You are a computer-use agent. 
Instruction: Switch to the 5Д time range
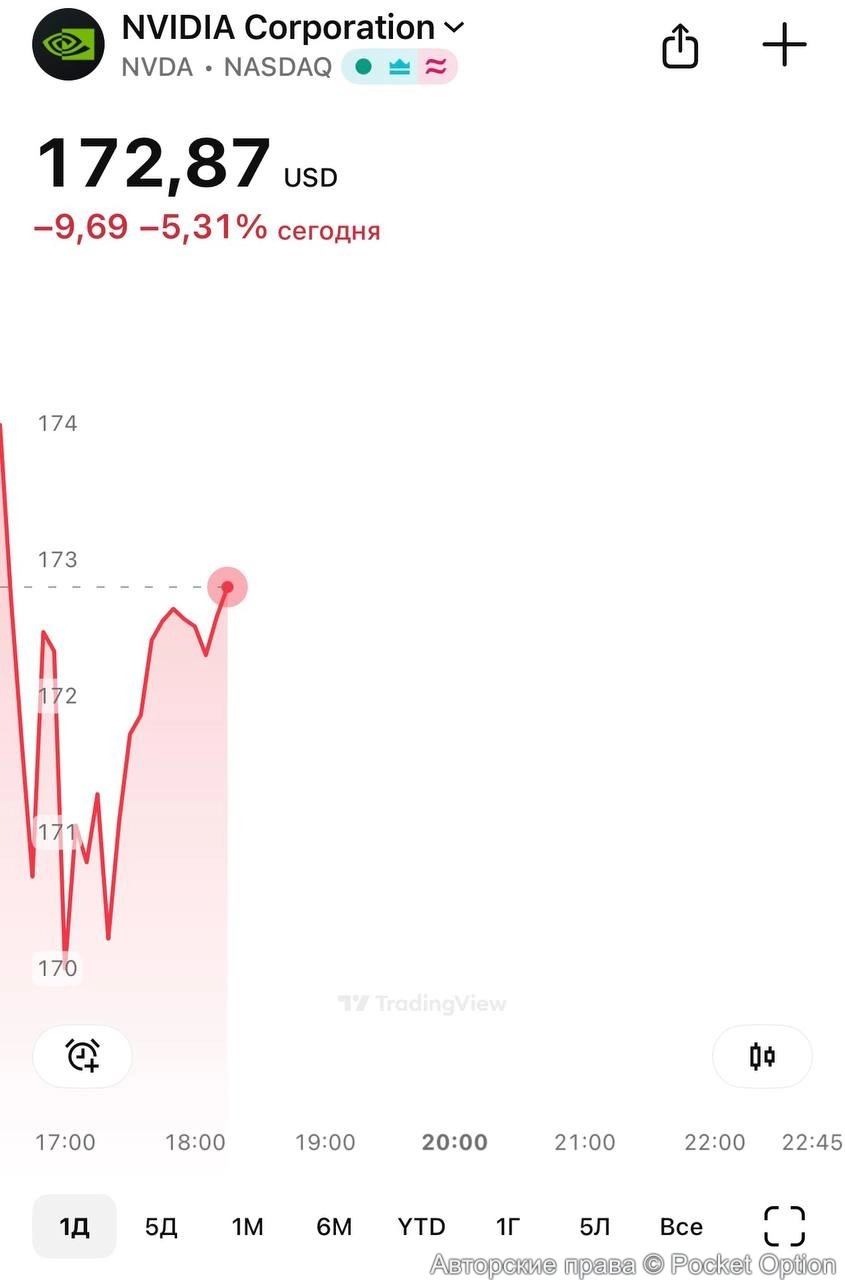coord(161,1226)
